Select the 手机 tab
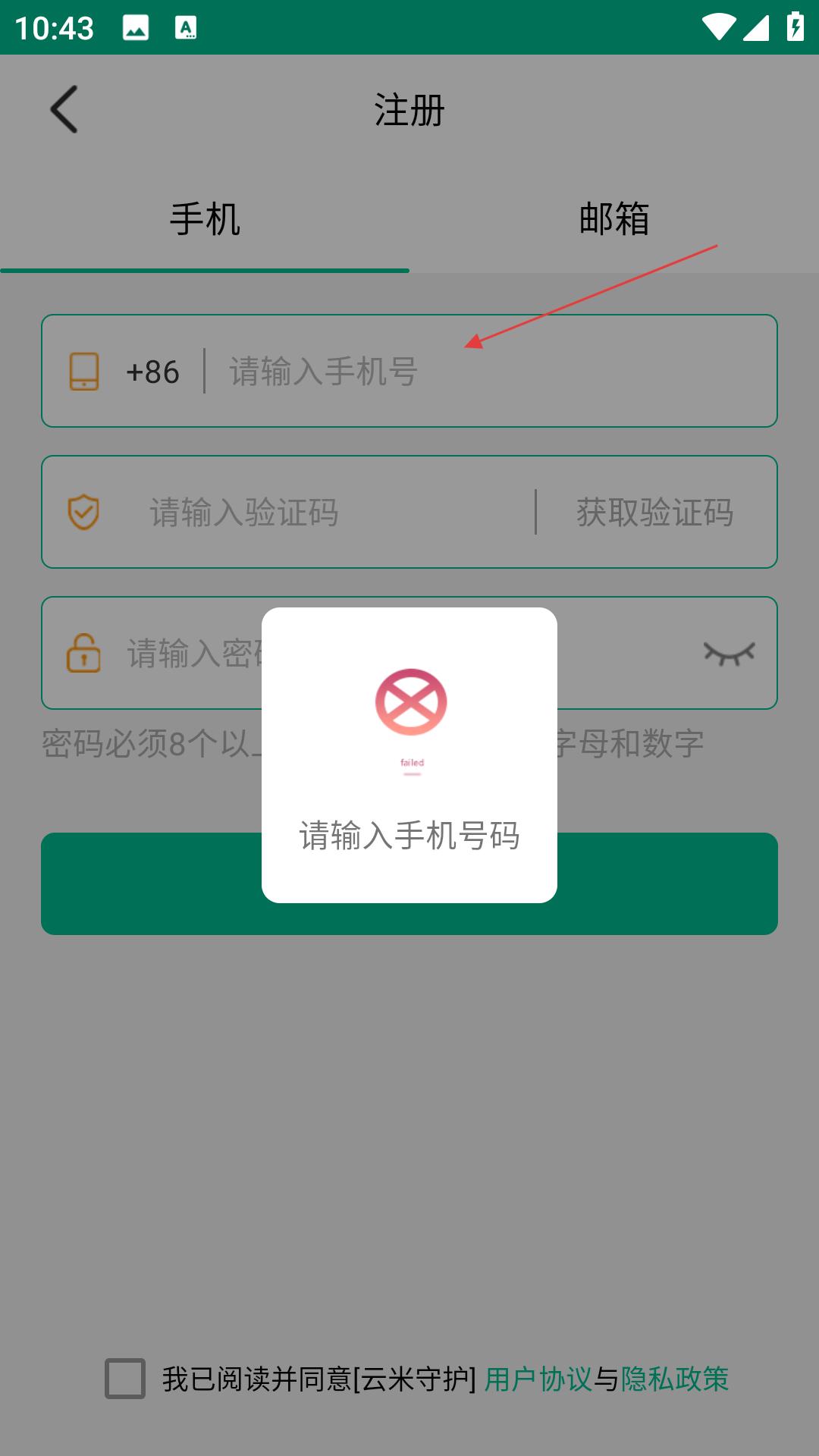This screenshot has height=1456, width=819. pos(205,221)
